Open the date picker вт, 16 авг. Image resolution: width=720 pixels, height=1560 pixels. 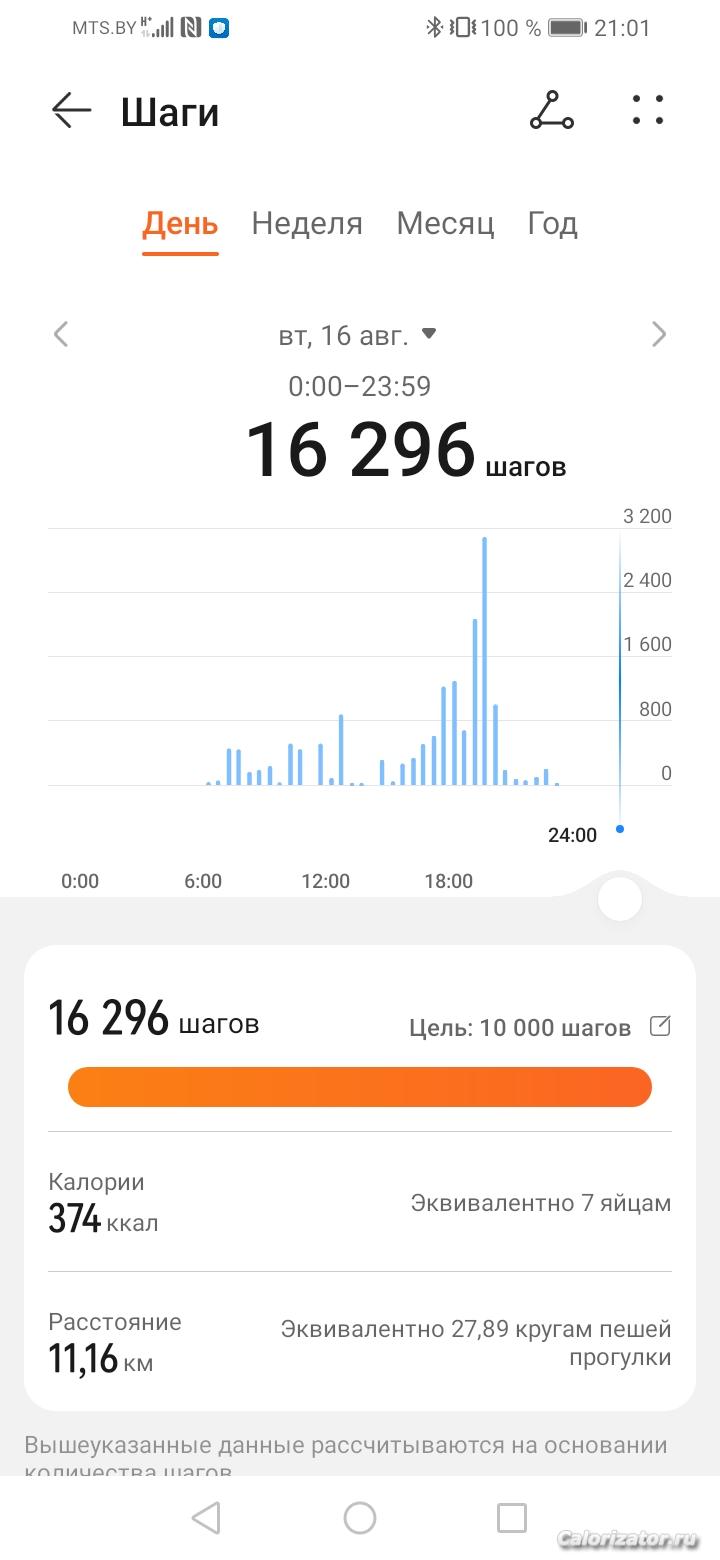click(x=358, y=335)
